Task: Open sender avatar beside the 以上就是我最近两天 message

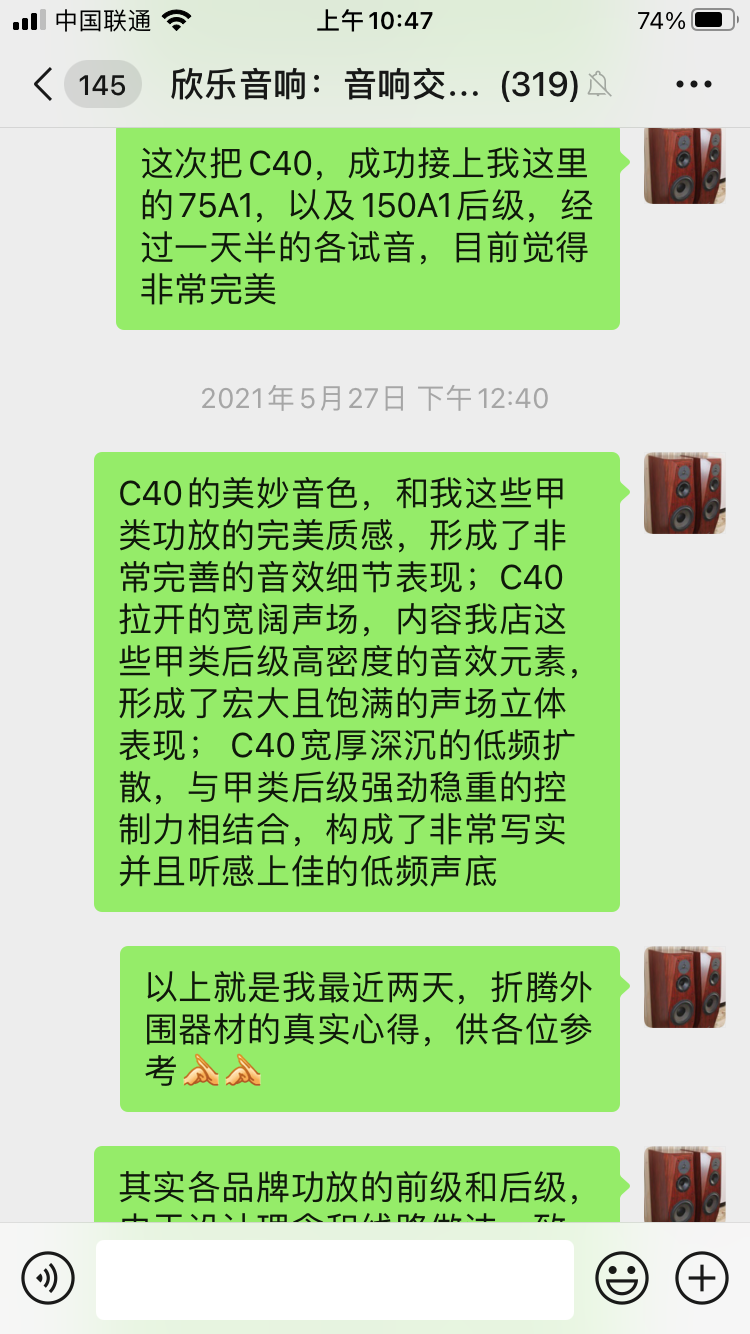Action: 684,987
